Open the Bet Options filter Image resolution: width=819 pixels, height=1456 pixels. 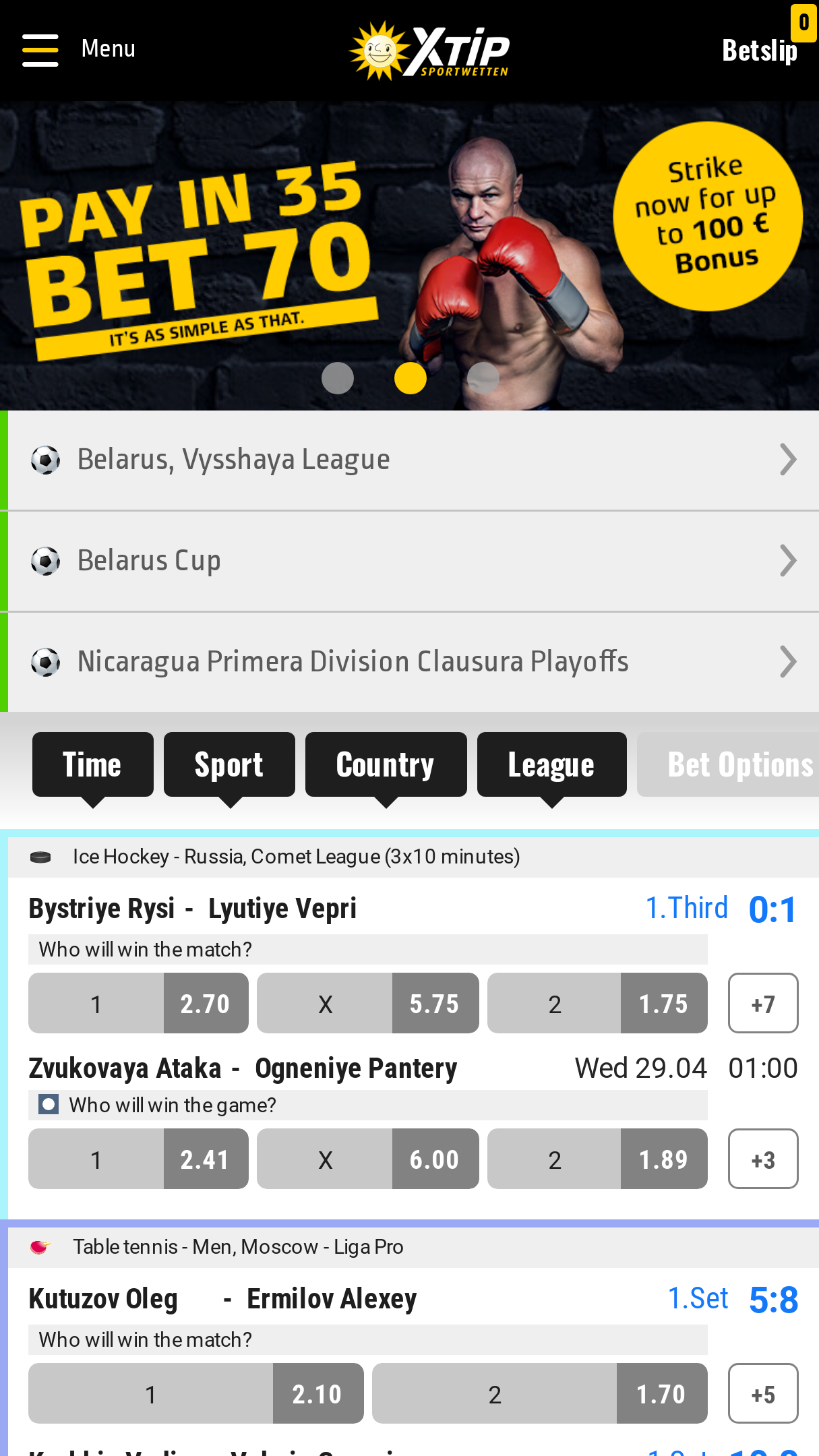click(728, 764)
